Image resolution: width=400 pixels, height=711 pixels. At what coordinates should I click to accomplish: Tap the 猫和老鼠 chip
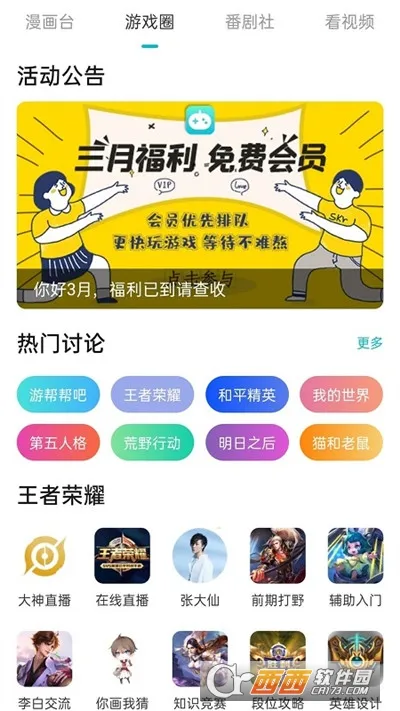tap(341, 443)
